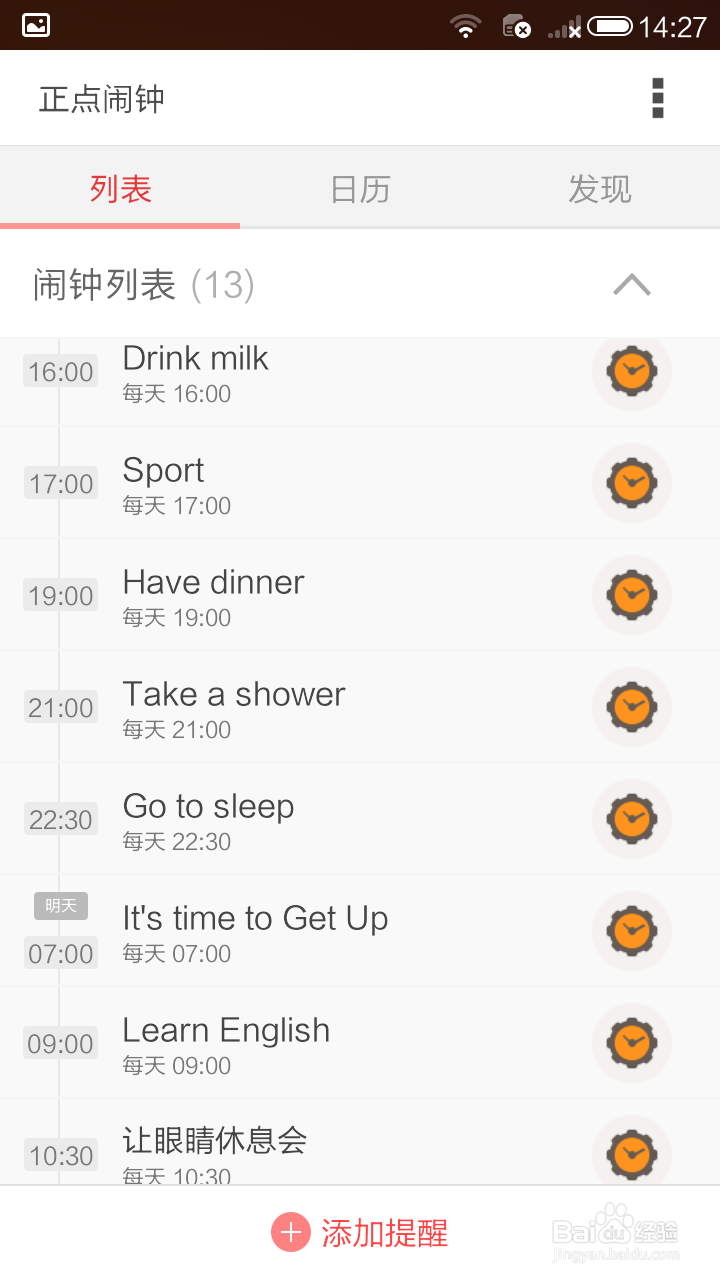The width and height of the screenshot is (720, 1280).
Task: Collapse the 闹钟列表 section
Action: pos(631,285)
